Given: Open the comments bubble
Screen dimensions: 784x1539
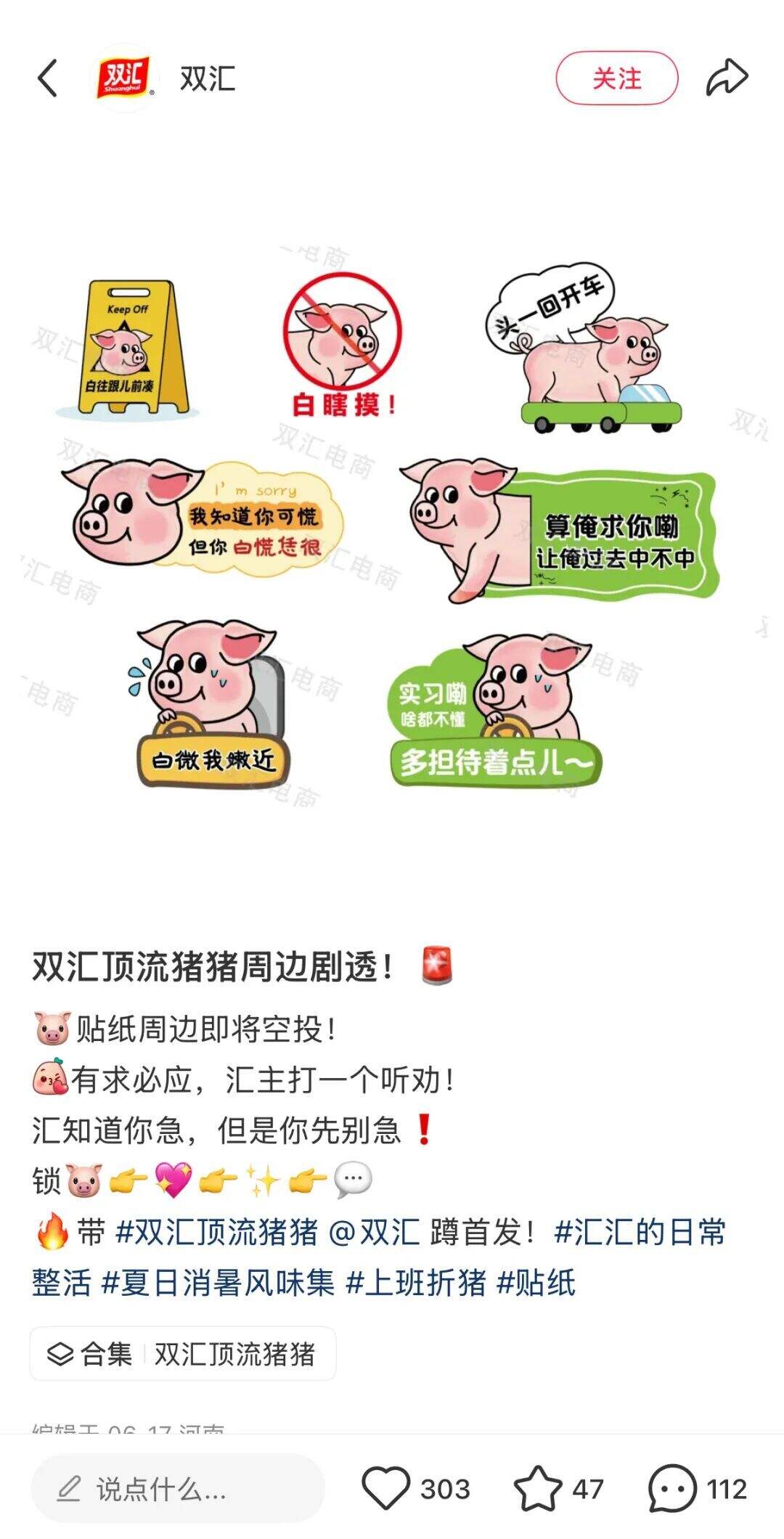Looking at the screenshot, I should (672, 1489).
